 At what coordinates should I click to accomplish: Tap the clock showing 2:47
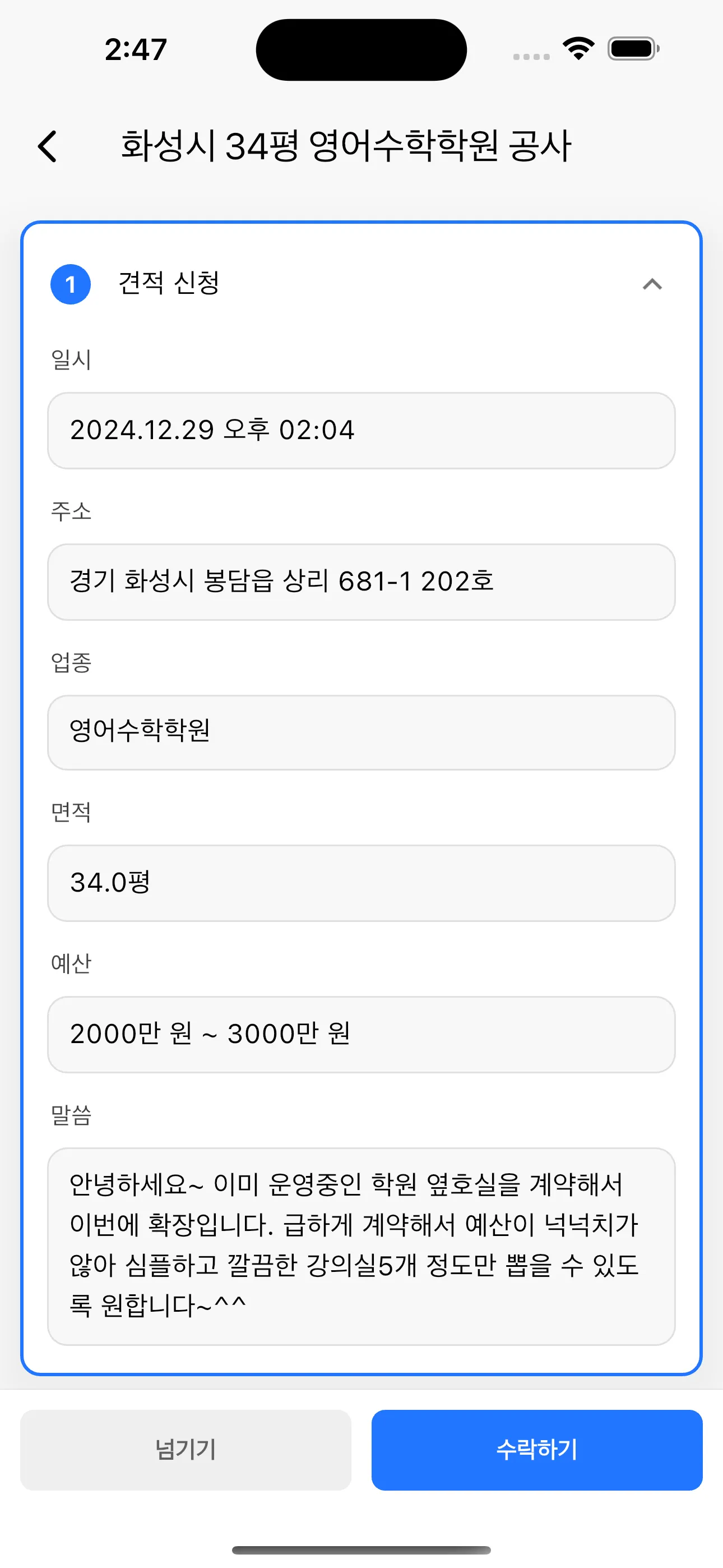tap(135, 50)
